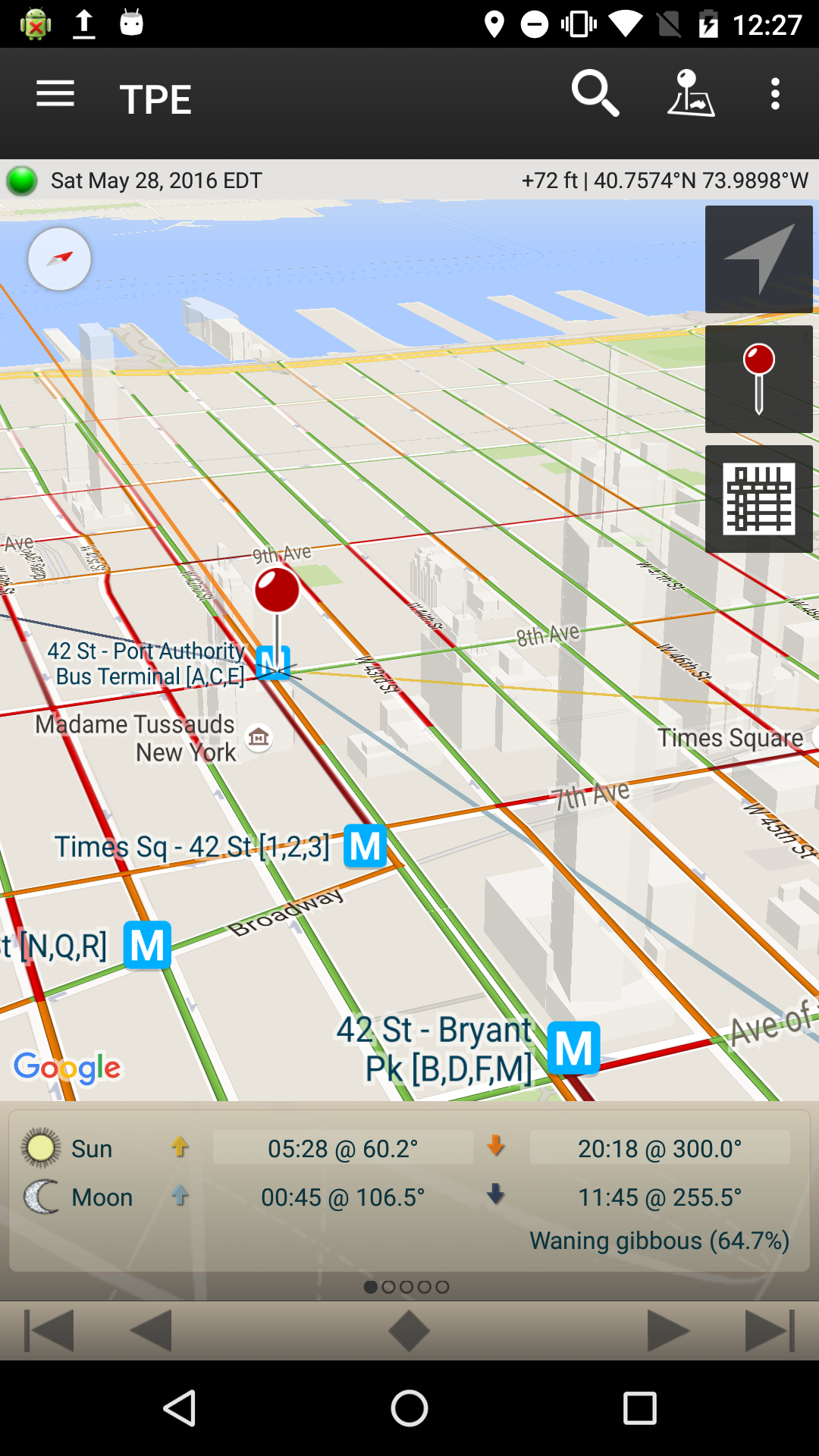Open the overflow menu

coord(775,94)
